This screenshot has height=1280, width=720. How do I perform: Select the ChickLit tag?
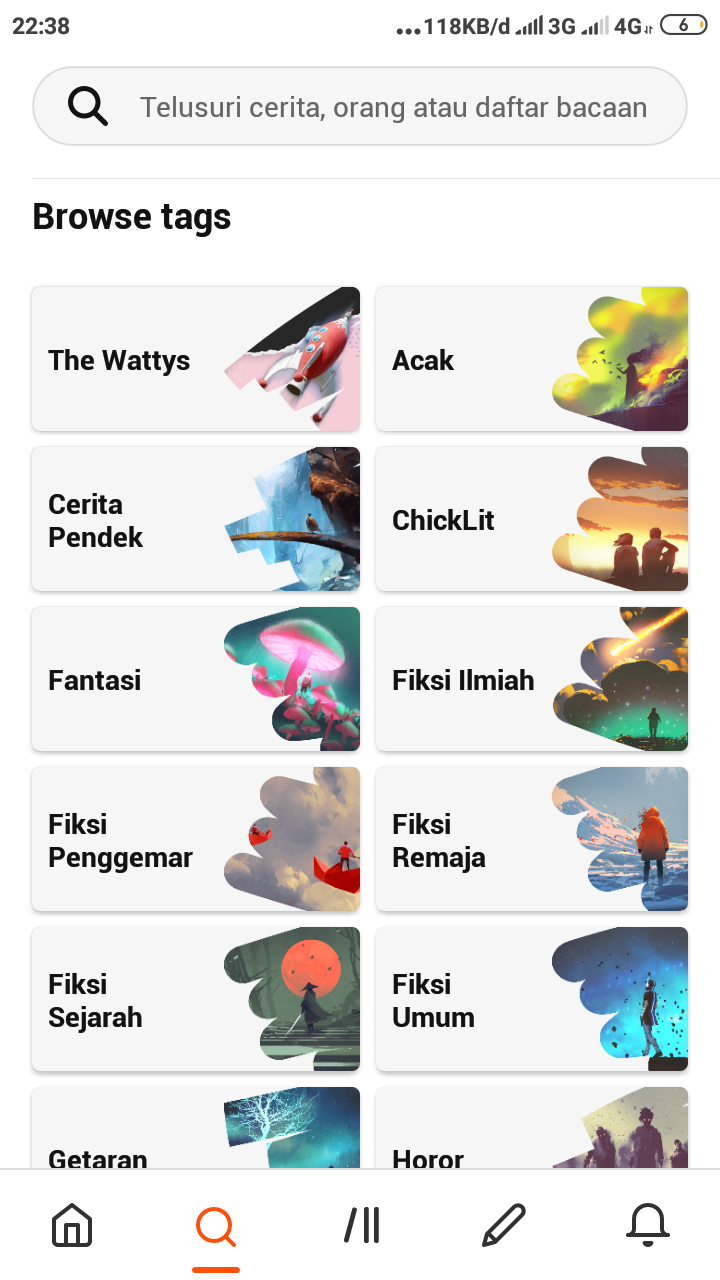[x=532, y=519]
